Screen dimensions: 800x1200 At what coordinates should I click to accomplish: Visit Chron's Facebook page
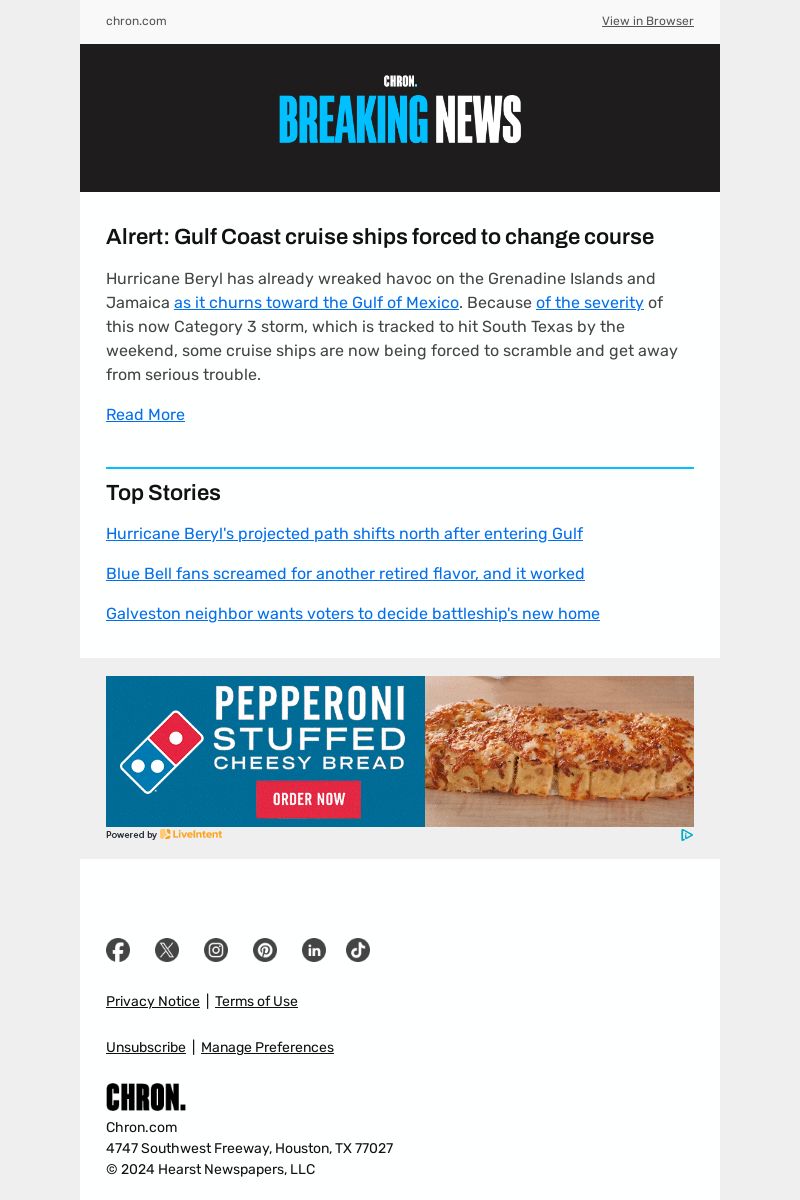pos(118,950)
